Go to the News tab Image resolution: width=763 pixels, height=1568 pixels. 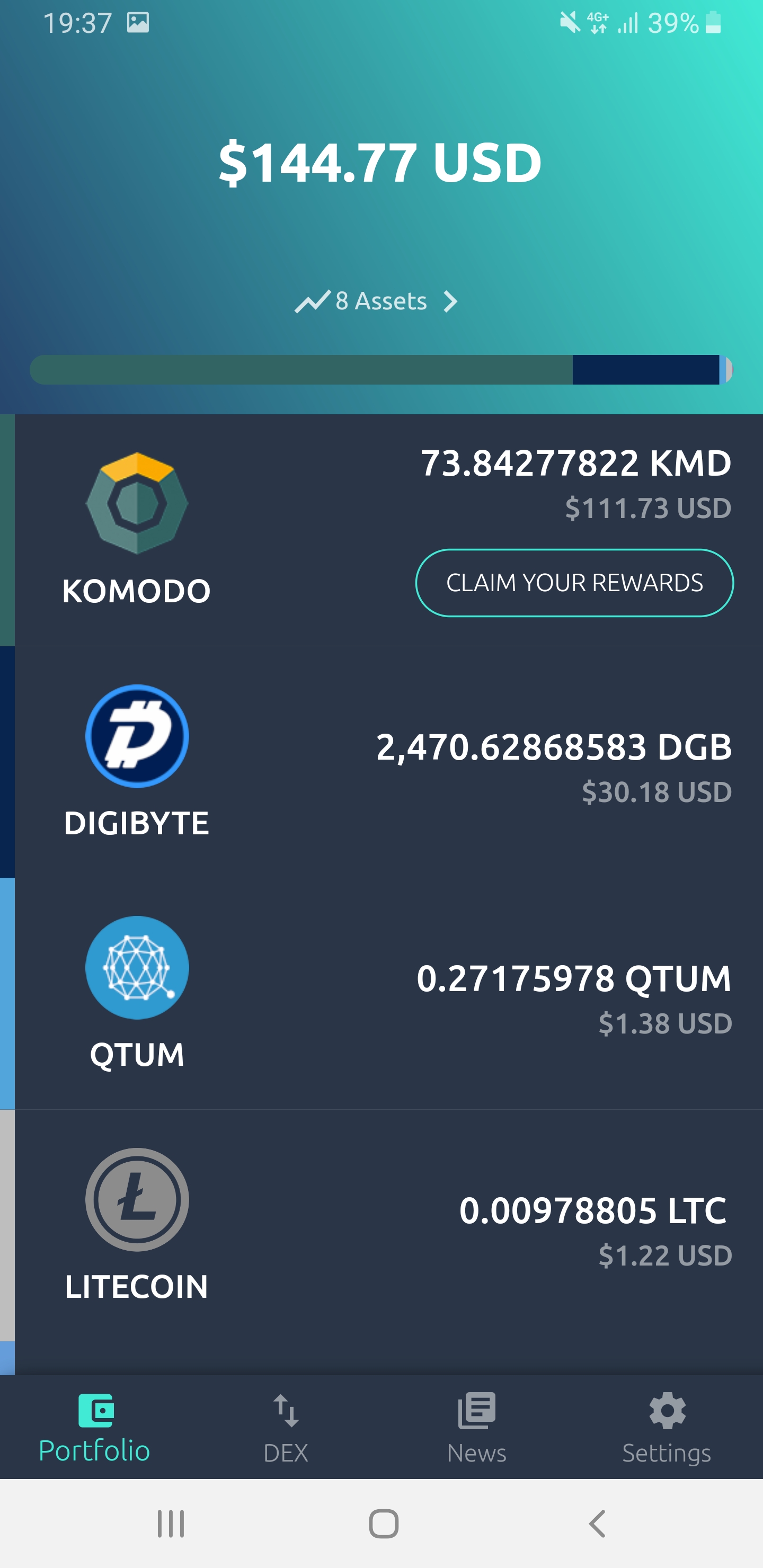point(476,1428)
